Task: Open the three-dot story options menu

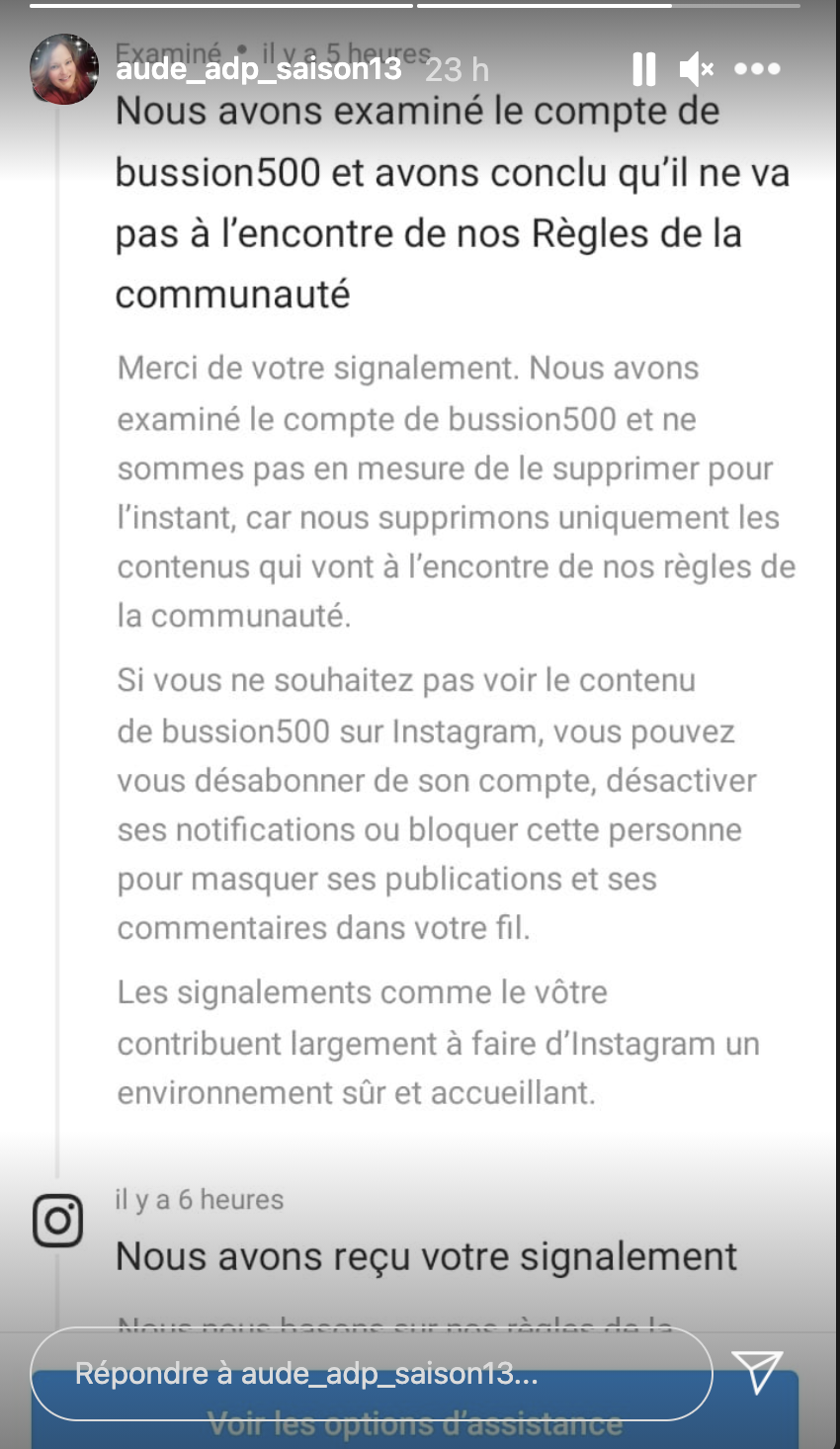Action: tap(758, 69)
